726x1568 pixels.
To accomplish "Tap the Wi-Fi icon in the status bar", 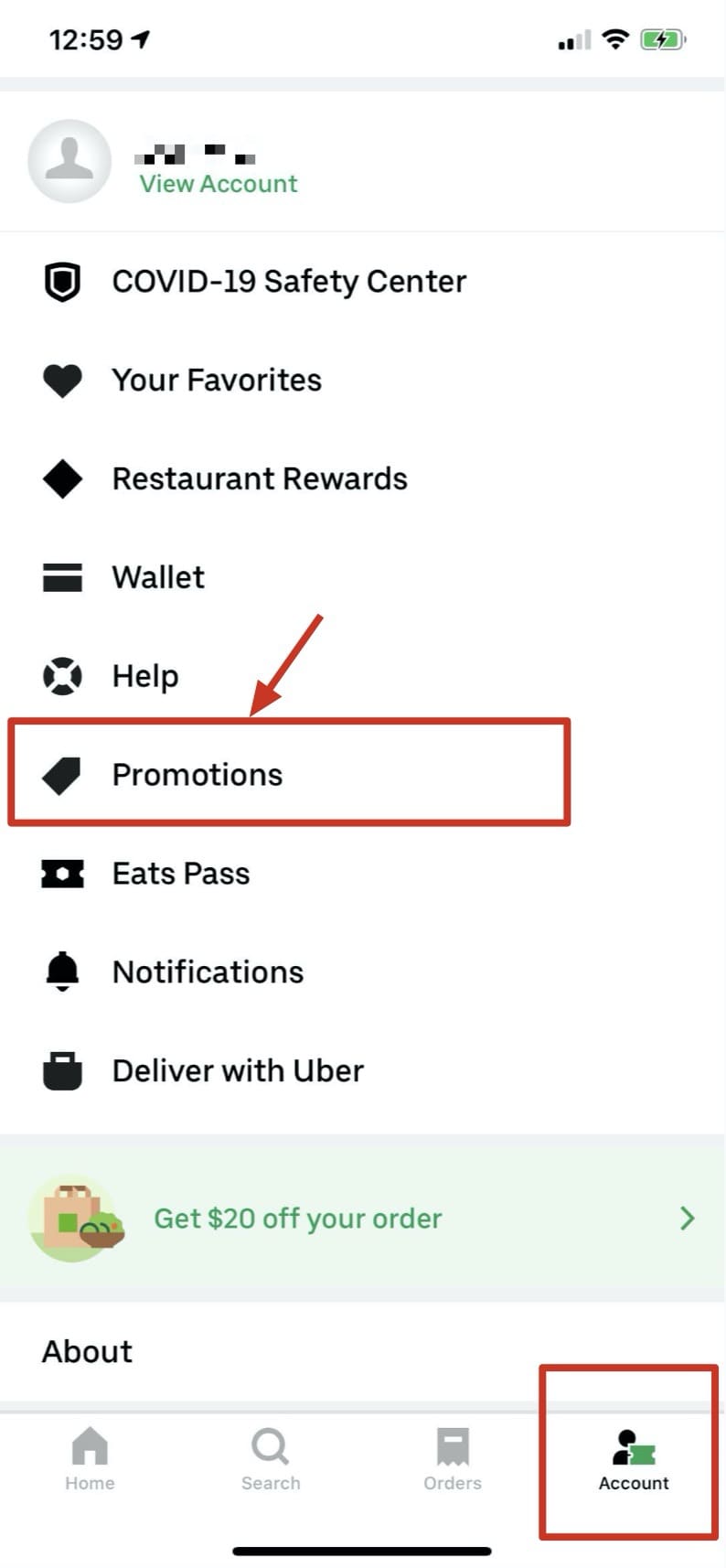I will [614, 38].
